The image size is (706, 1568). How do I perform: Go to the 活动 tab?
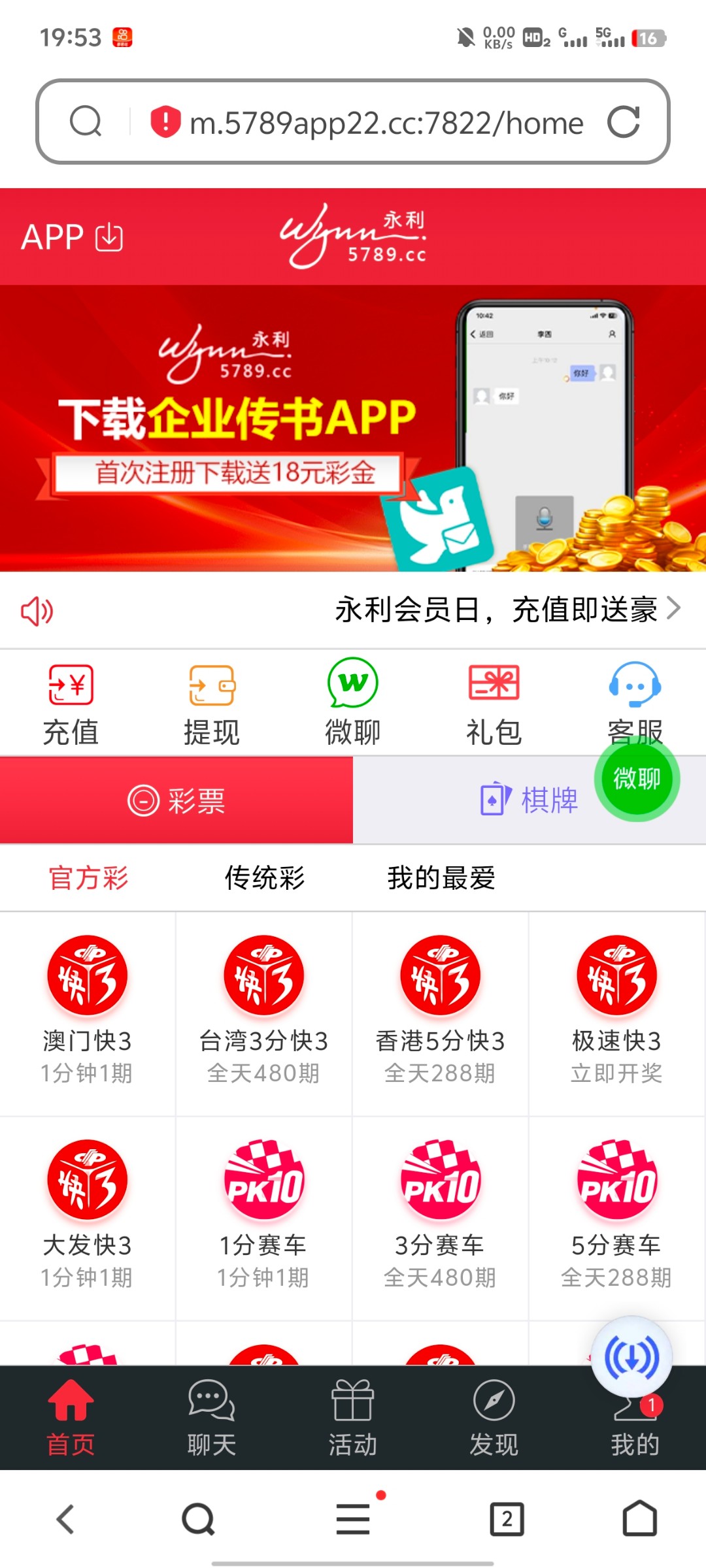point(352,1418)
